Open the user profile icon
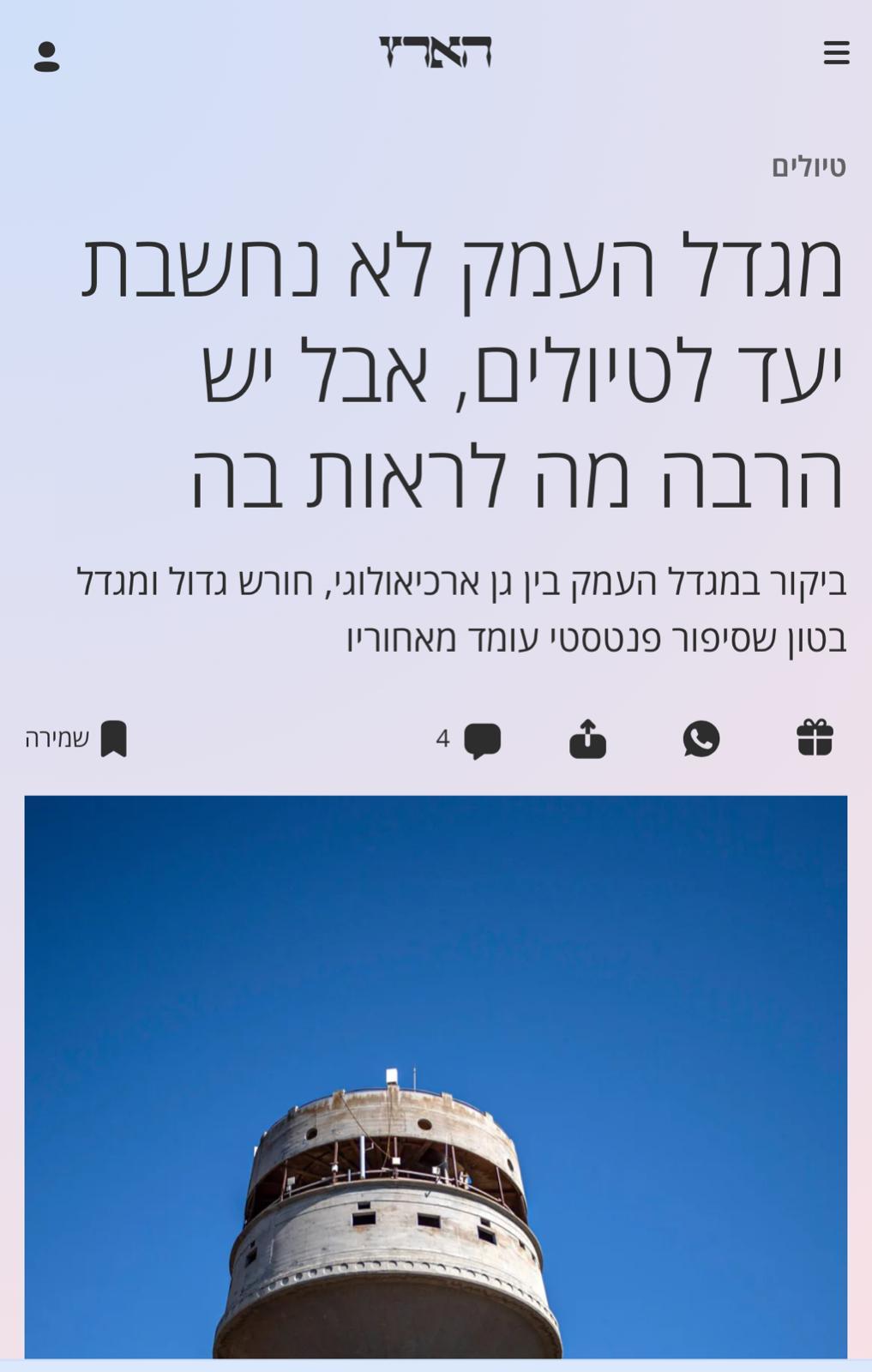The image size is (872, 1372). (x=46, y=57)
